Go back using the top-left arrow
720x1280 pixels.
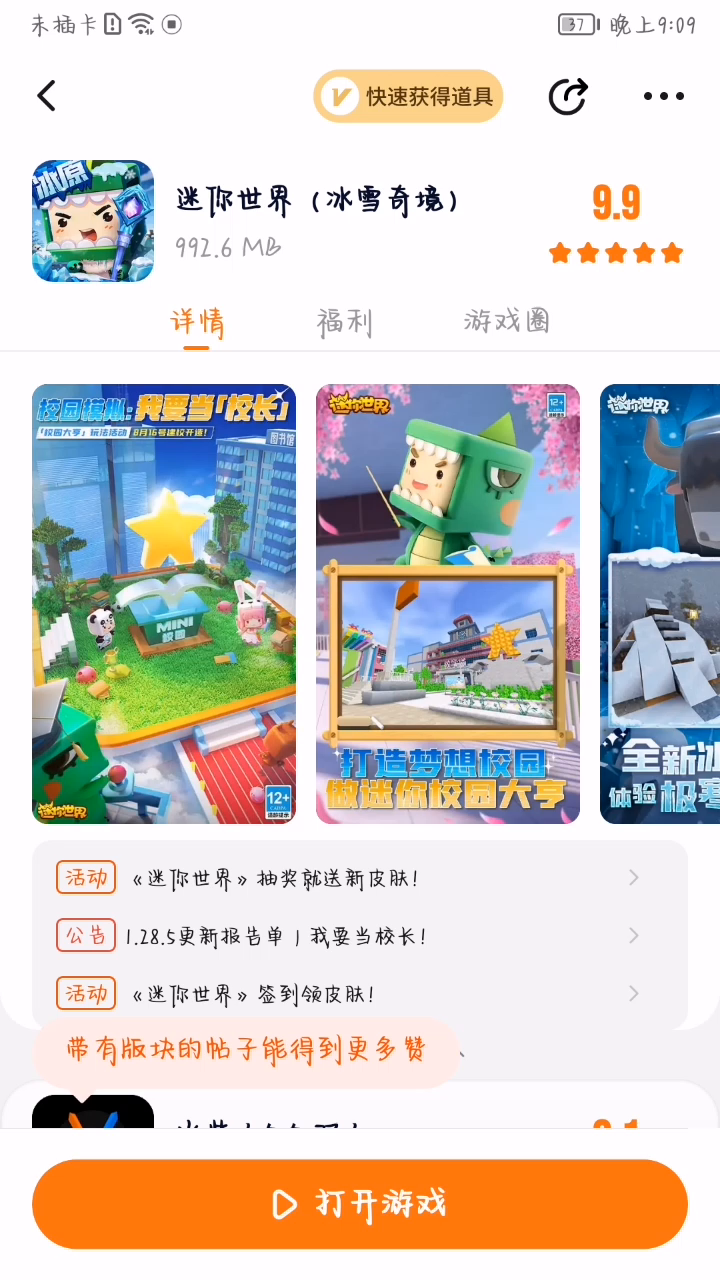click(x=46, y=96)
